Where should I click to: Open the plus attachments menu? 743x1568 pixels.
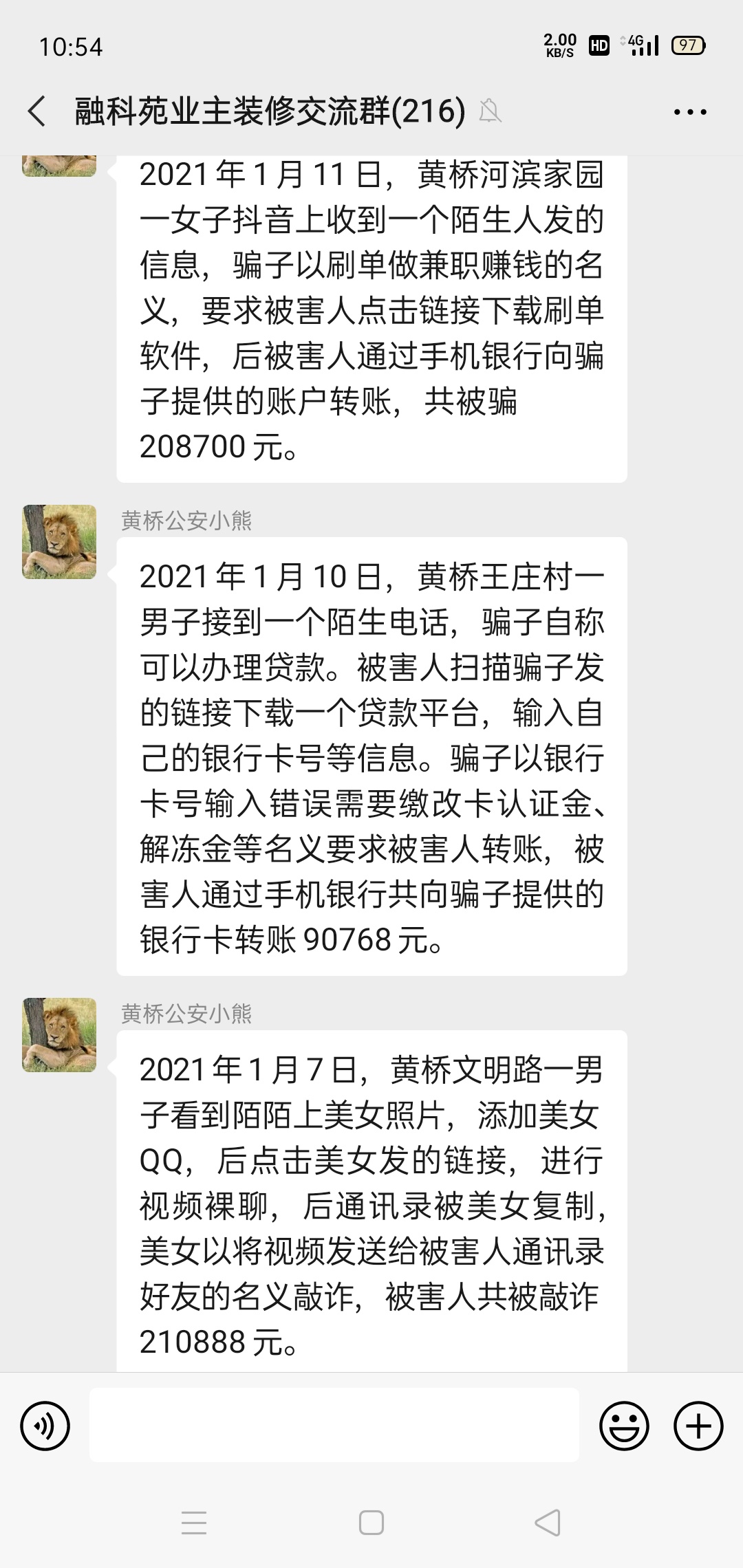pos(698,1426)
